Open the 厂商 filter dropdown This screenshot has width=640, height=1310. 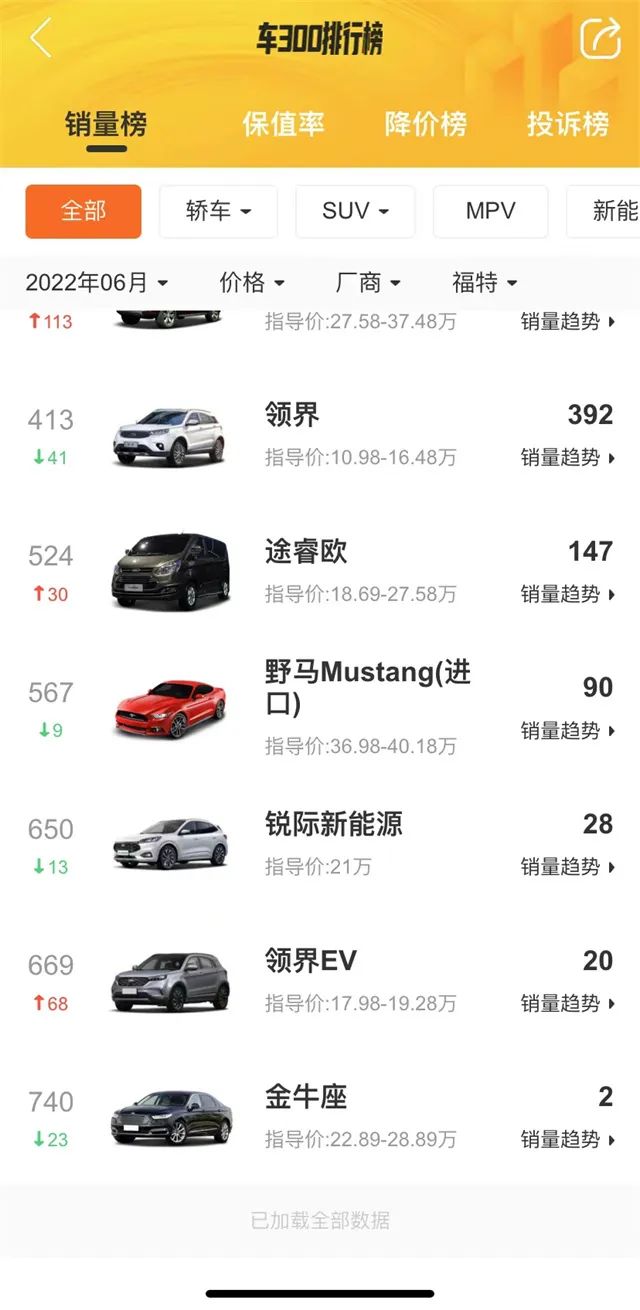point(368,283)
